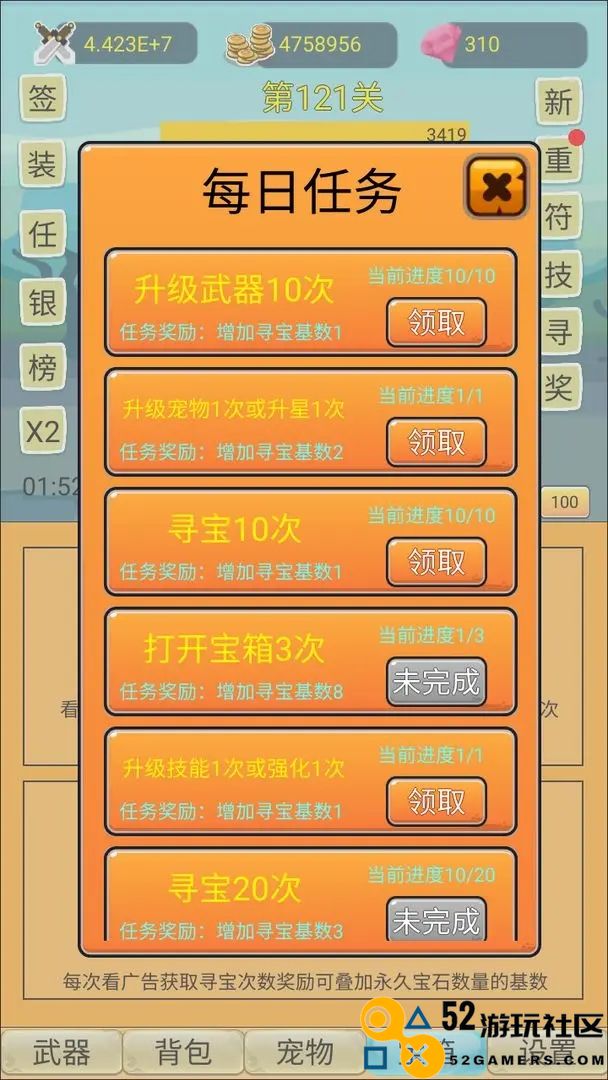Tap 未完成 on 打开宝箱3次 task
The height and width of the screenshot is (1080, 608).
coord(437,681)
